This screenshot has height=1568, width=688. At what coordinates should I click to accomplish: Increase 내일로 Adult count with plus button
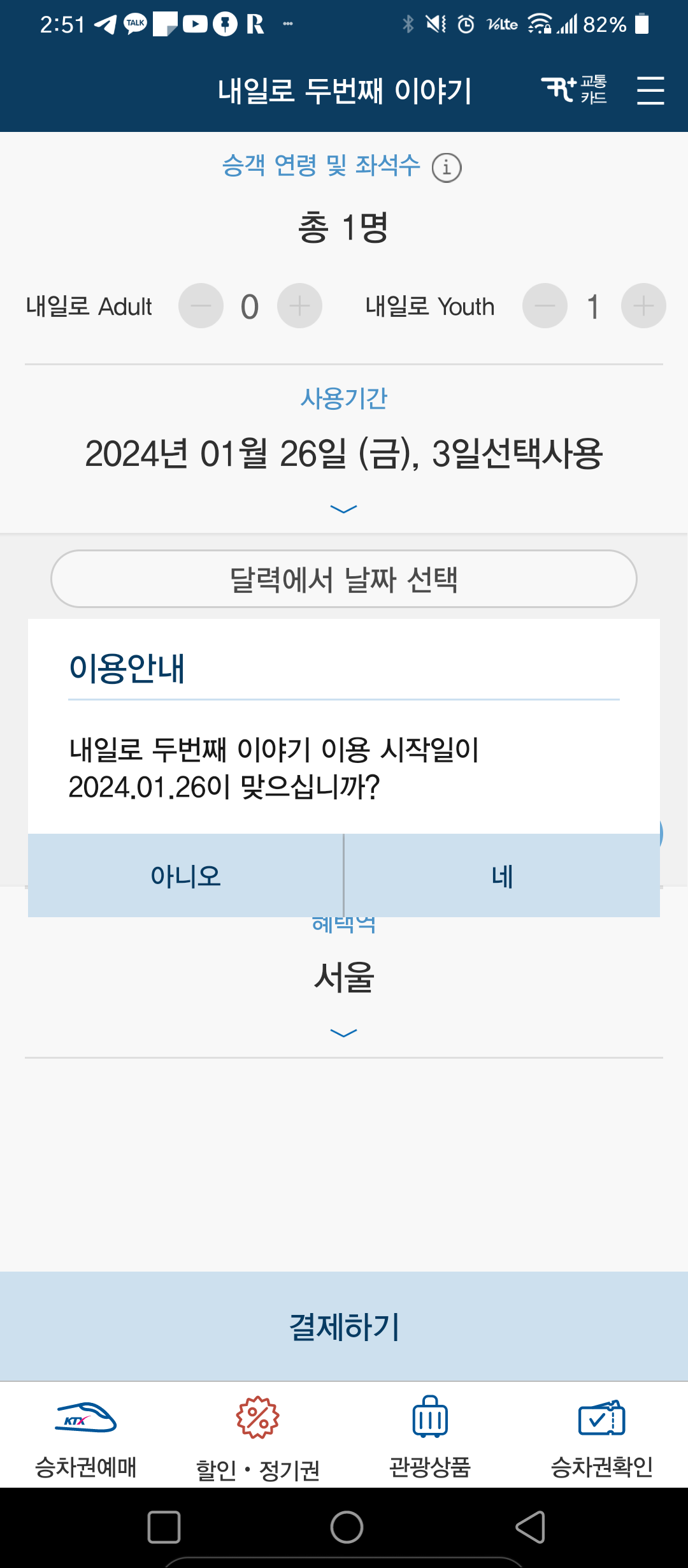(x=299, y=305)
